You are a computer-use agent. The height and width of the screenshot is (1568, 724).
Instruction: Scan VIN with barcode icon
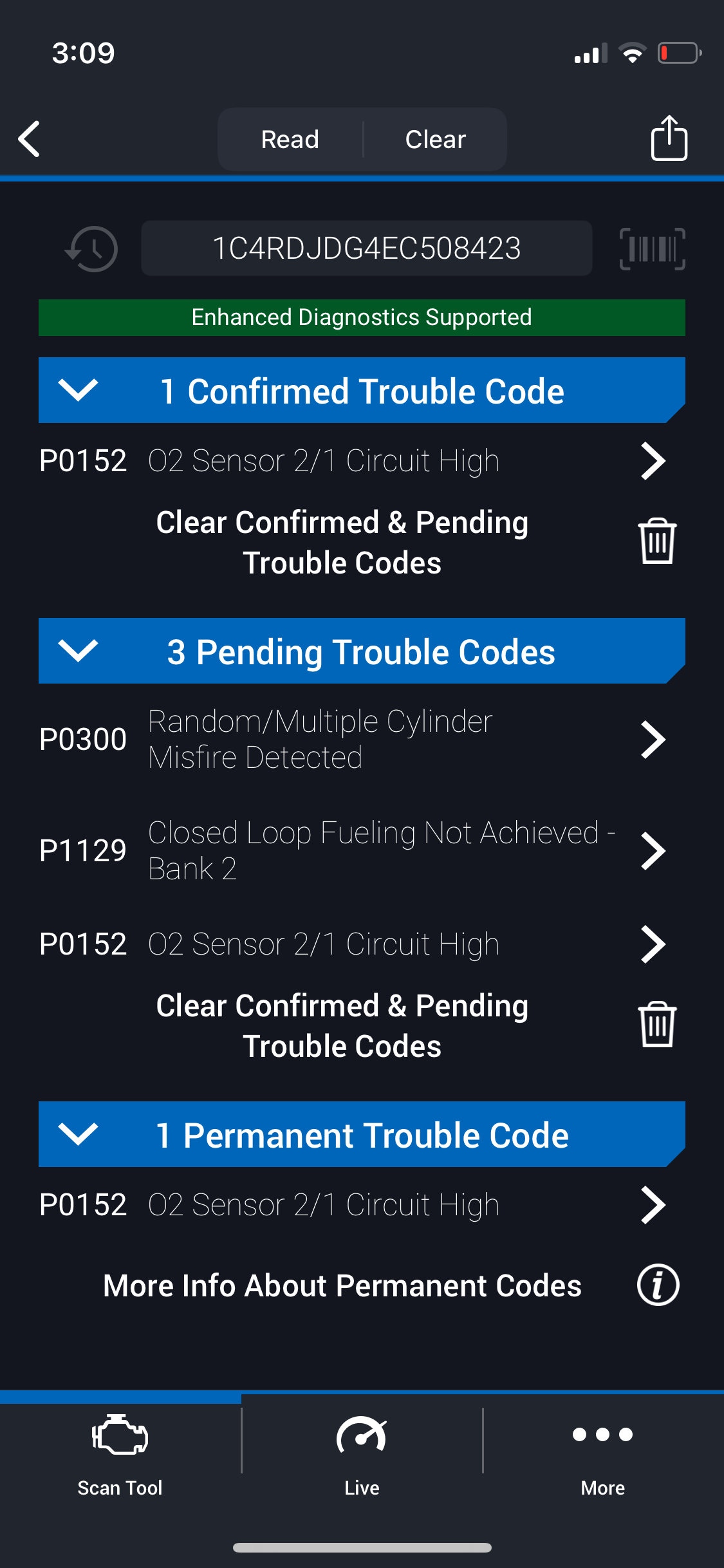652,248
